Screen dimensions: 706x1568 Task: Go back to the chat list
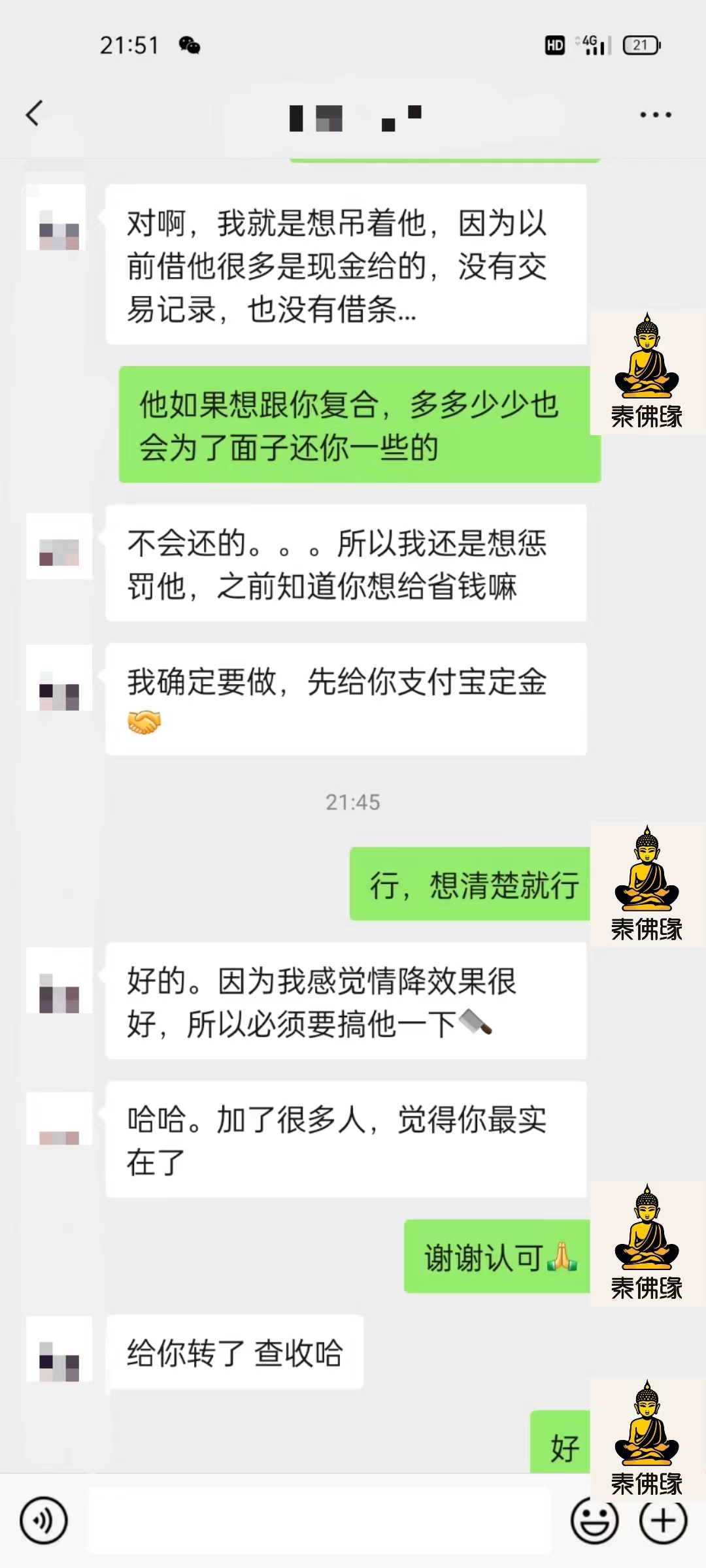coord(34,114)
